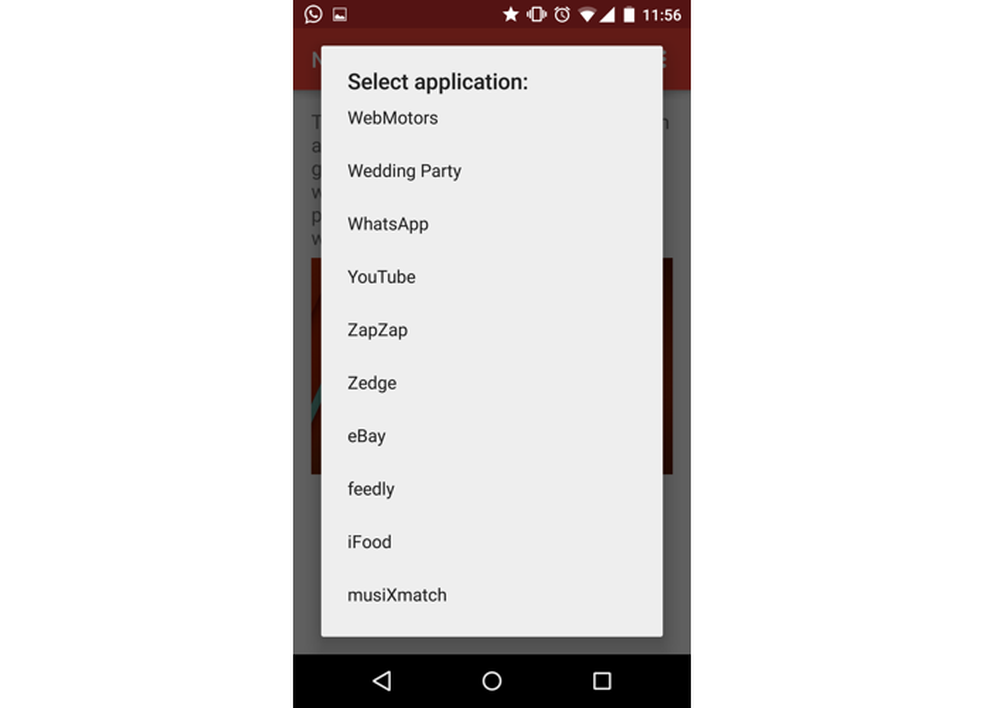Select YouTube from the list
Screen dimensions: 984x708
[x=381, y=277]
